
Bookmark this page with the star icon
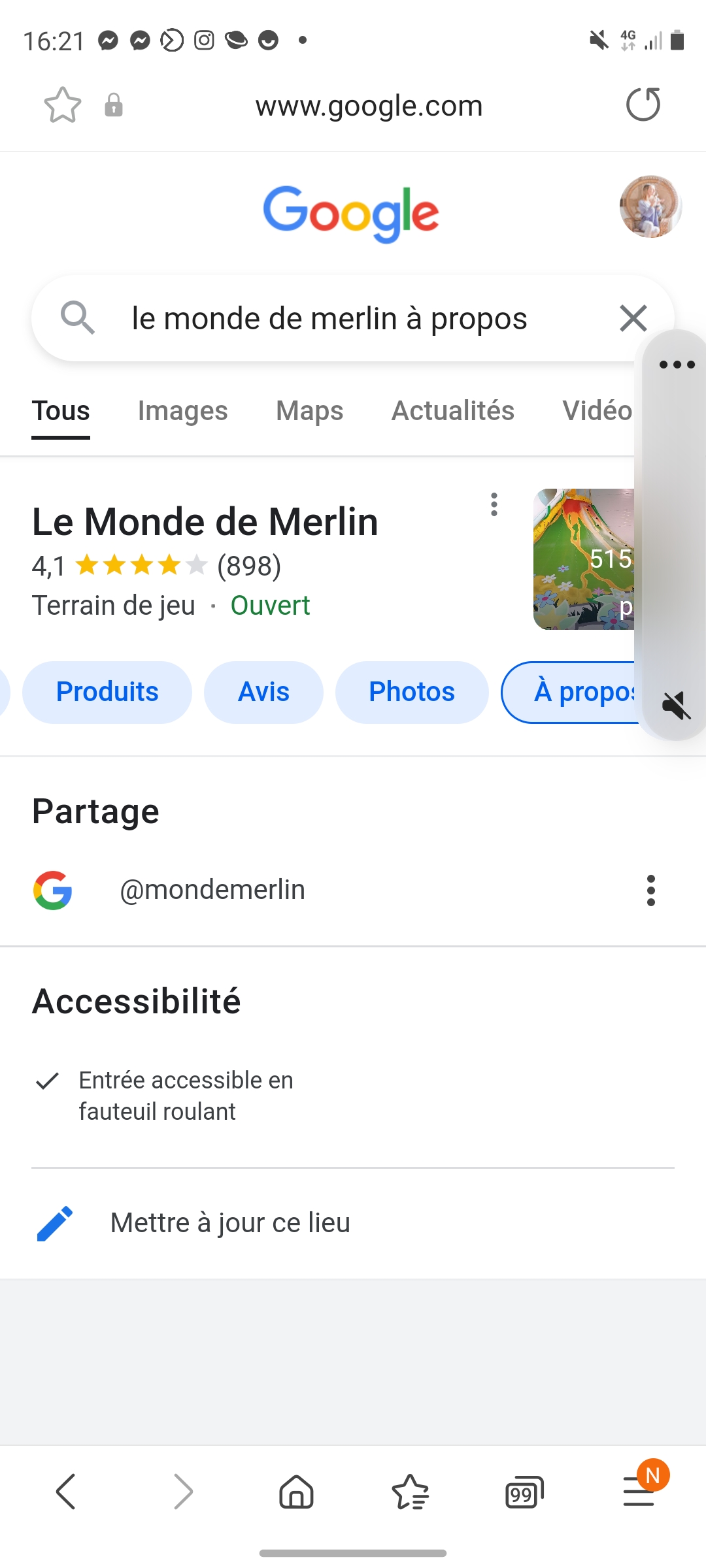click(x=63, y=105)
